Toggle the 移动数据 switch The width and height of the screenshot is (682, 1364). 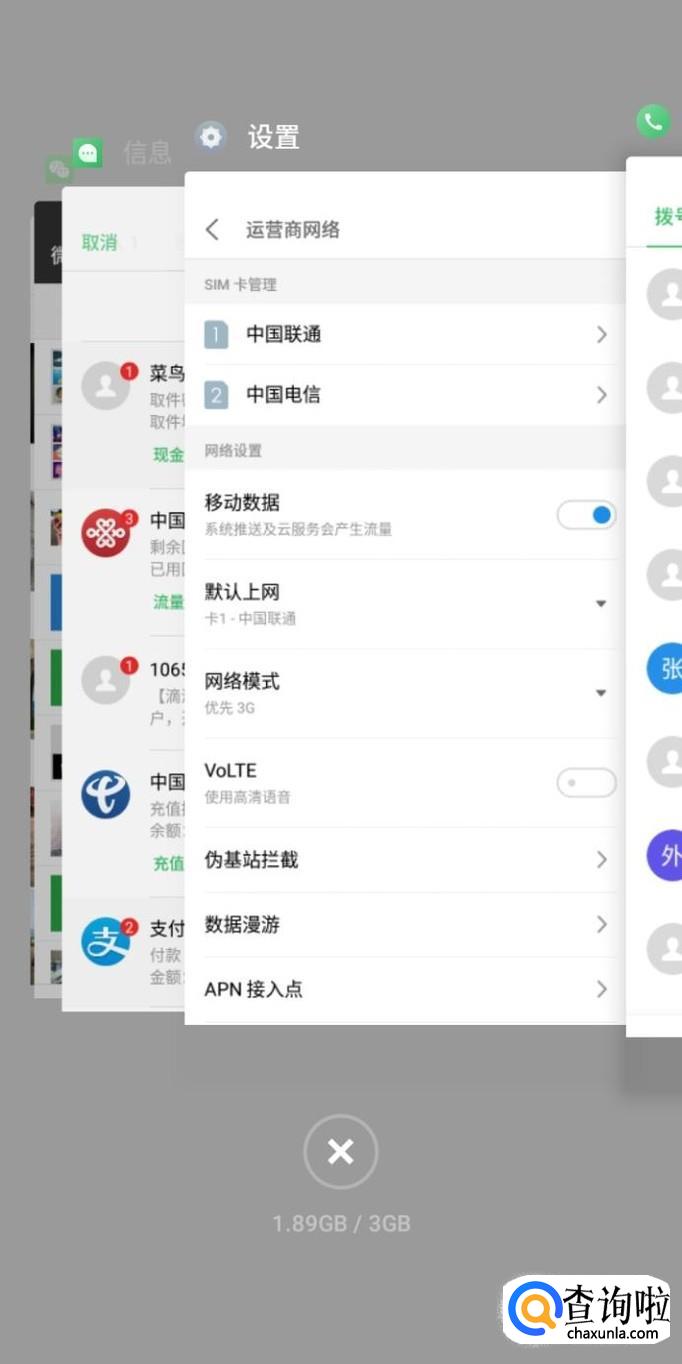point(586,515)
